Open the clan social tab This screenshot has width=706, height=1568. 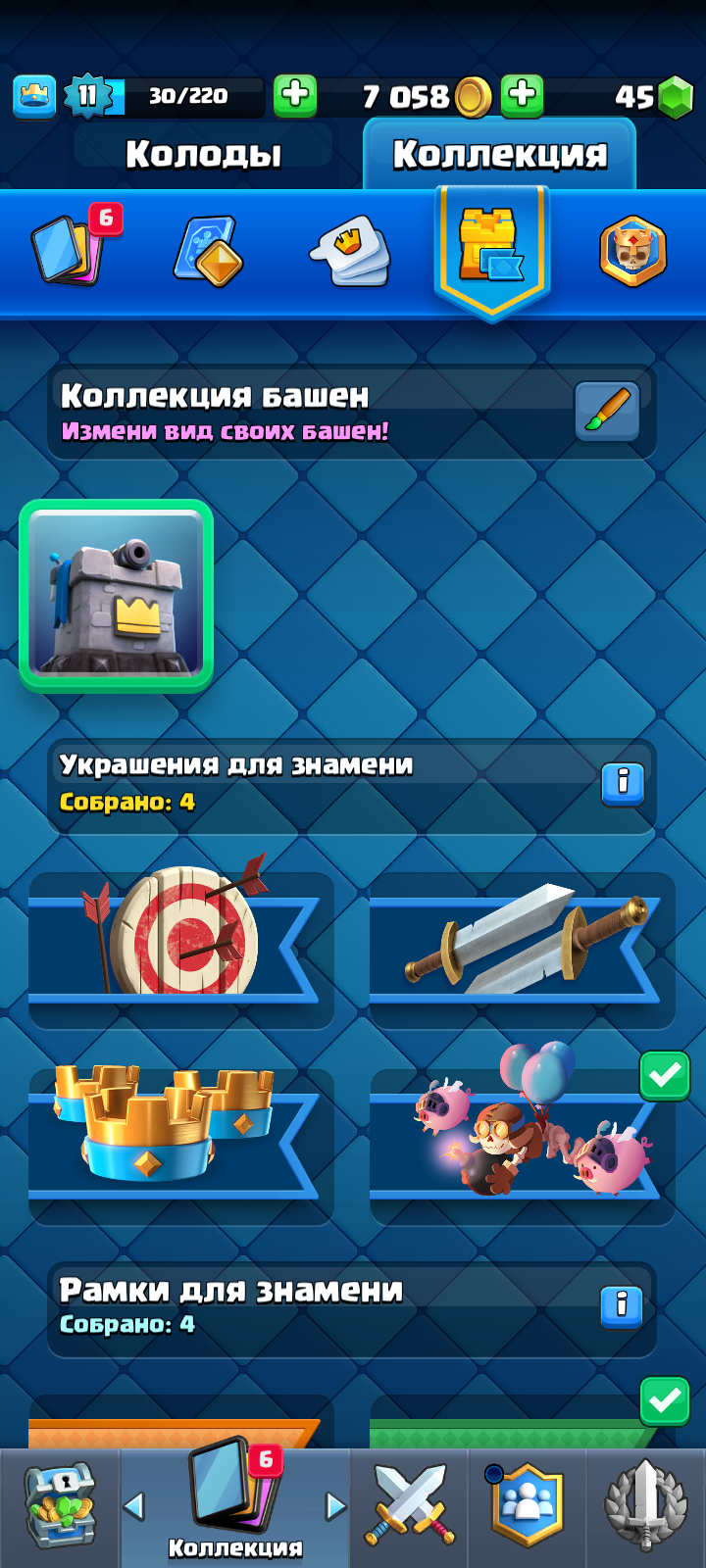[x=528, y=1506]
